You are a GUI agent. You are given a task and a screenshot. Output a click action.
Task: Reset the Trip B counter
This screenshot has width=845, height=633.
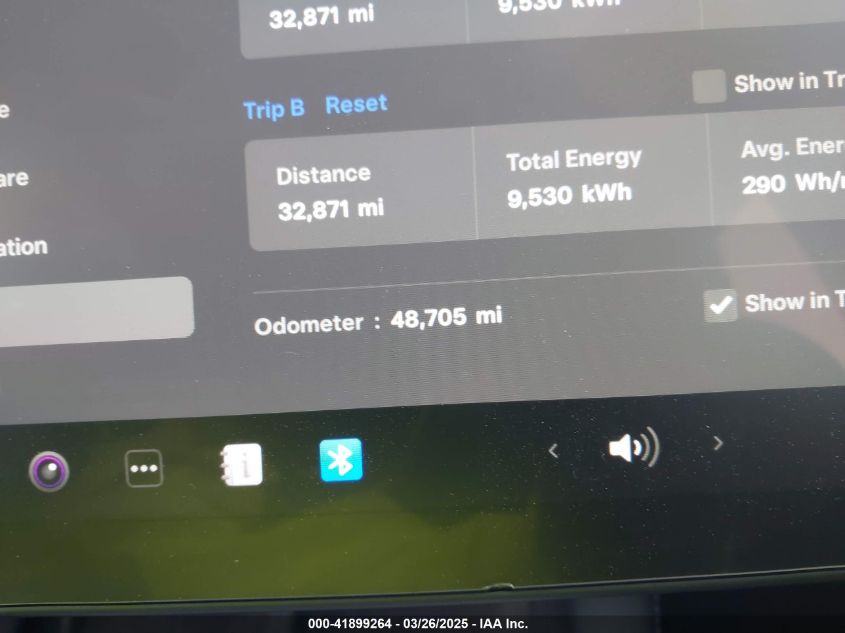[x=356, y=104]
